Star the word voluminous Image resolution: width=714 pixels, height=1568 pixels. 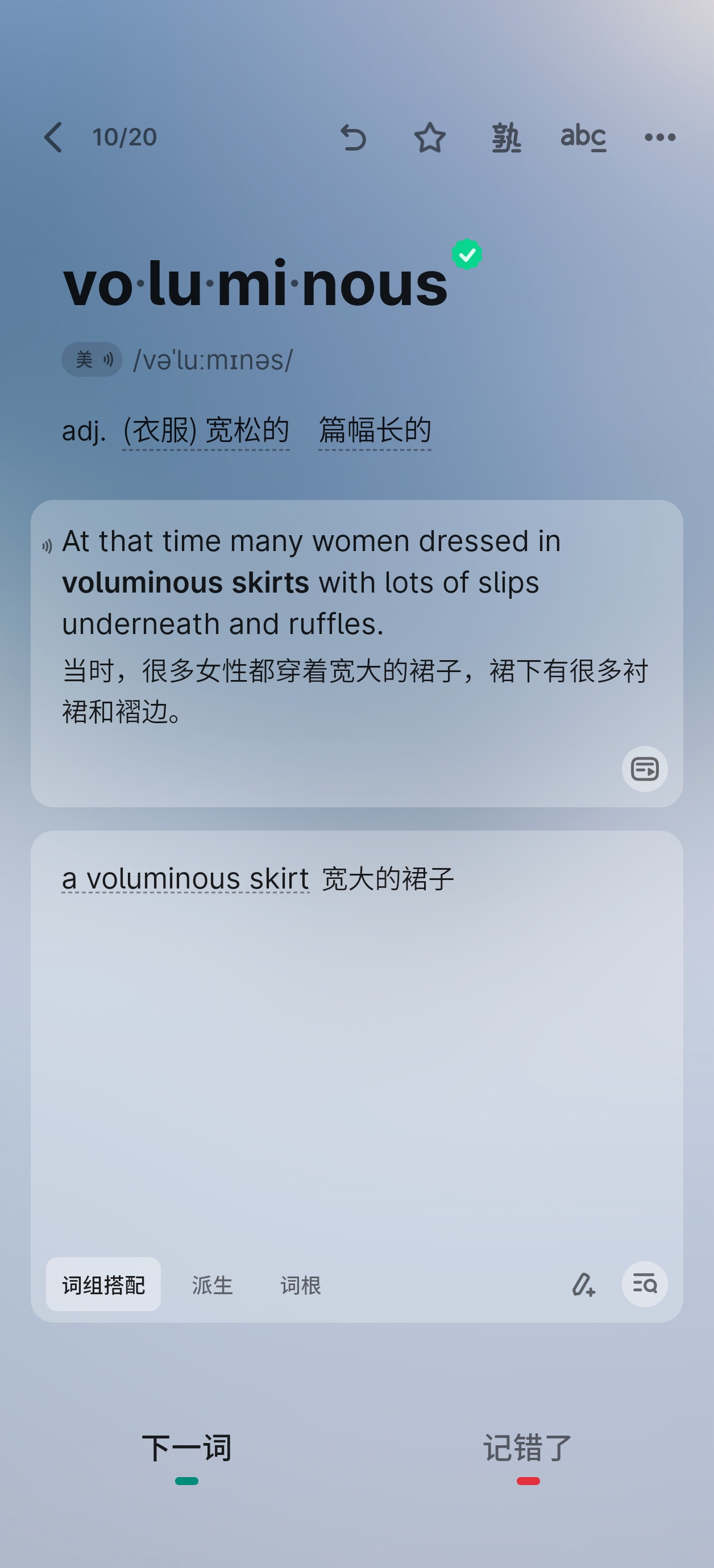[x=430, y=137]
